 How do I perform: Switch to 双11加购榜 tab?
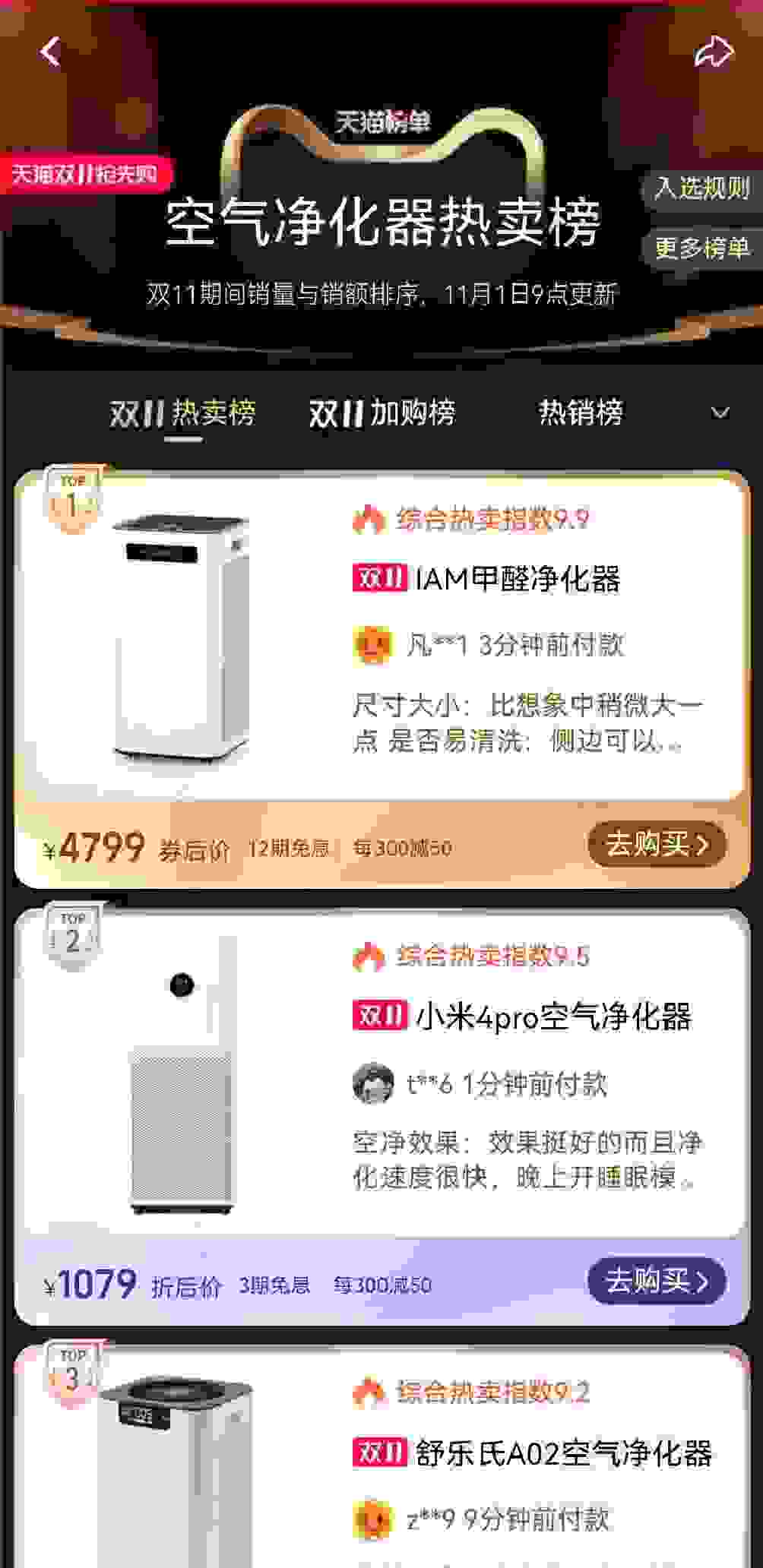pos(382,413)
